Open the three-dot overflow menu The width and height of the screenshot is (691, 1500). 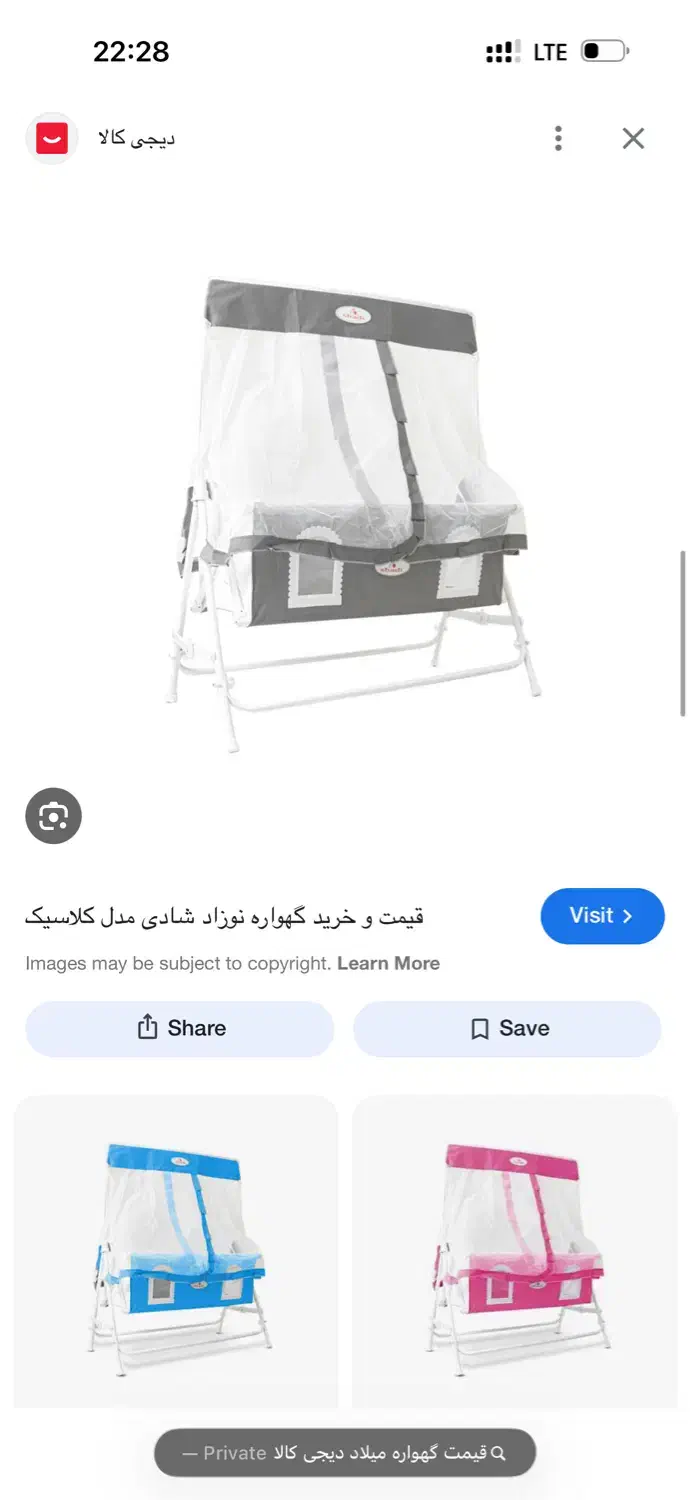click(558, 138)
